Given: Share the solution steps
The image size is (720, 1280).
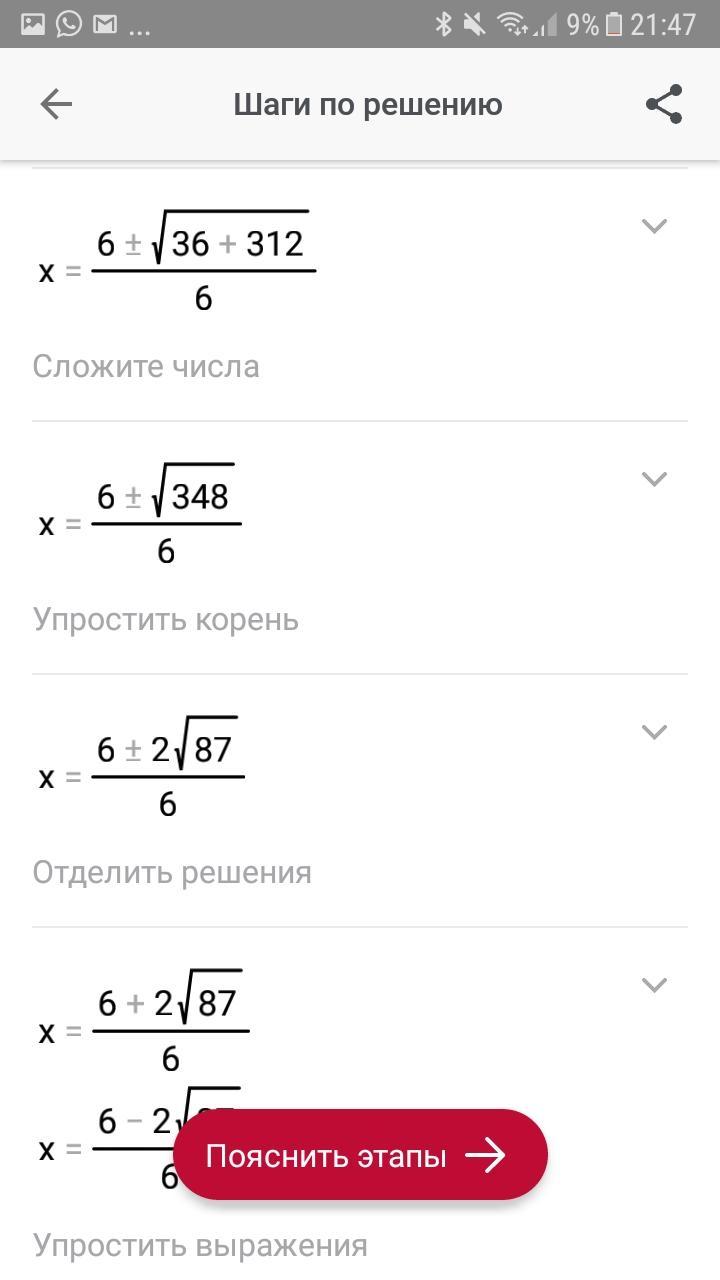Looking at the screenshot, I should coord(664,104).
